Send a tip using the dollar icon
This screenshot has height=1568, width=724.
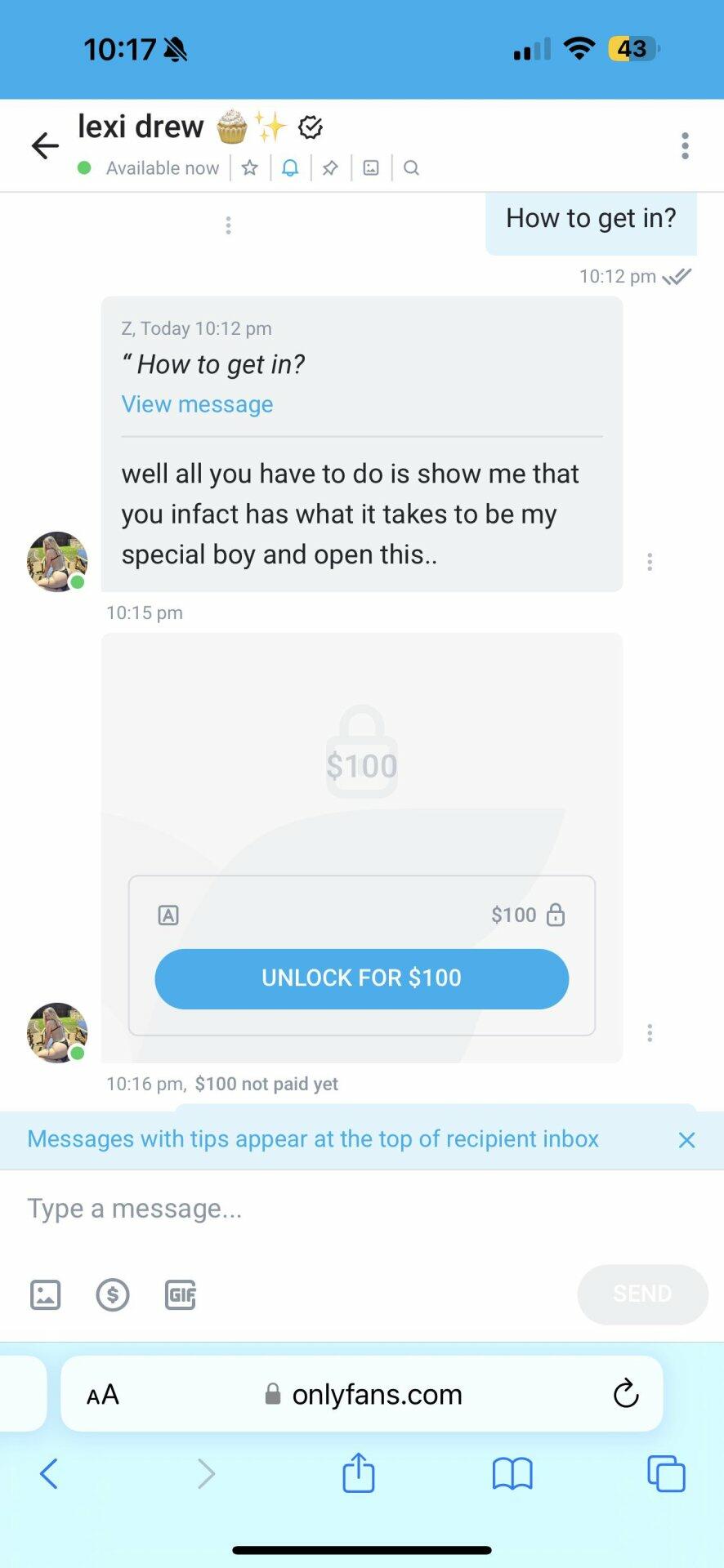click(x=113, y=1294)
